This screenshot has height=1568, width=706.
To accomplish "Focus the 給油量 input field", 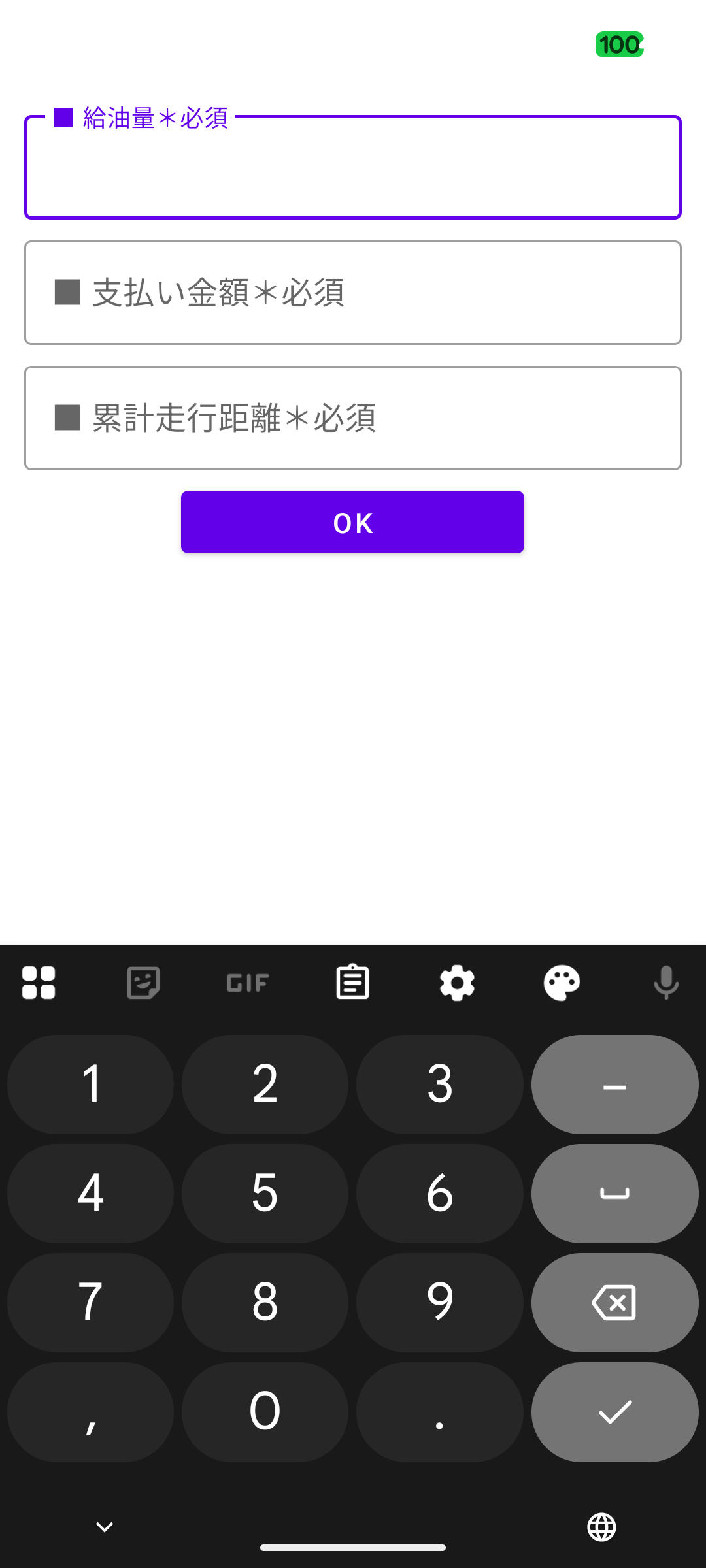I will (x=353, y=169).
